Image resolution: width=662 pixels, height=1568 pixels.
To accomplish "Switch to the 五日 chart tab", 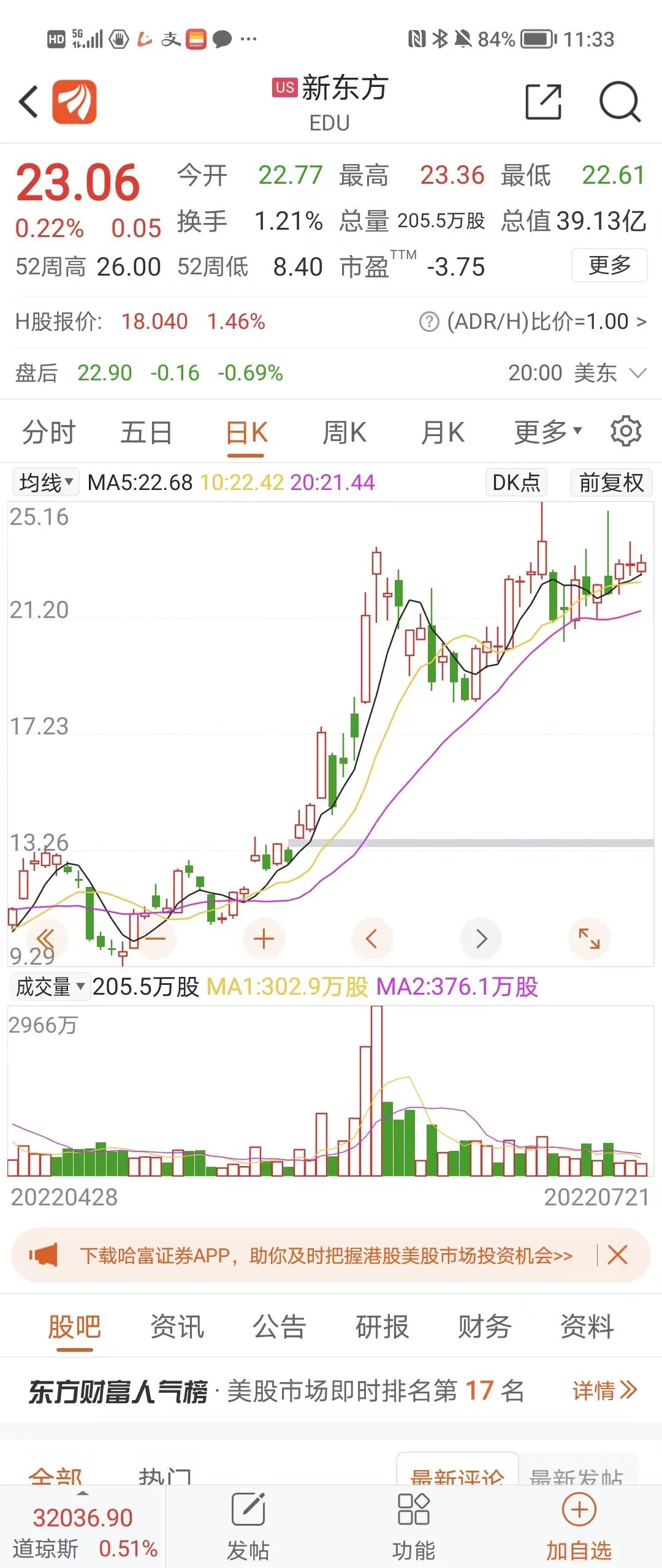I will [146, 432].
